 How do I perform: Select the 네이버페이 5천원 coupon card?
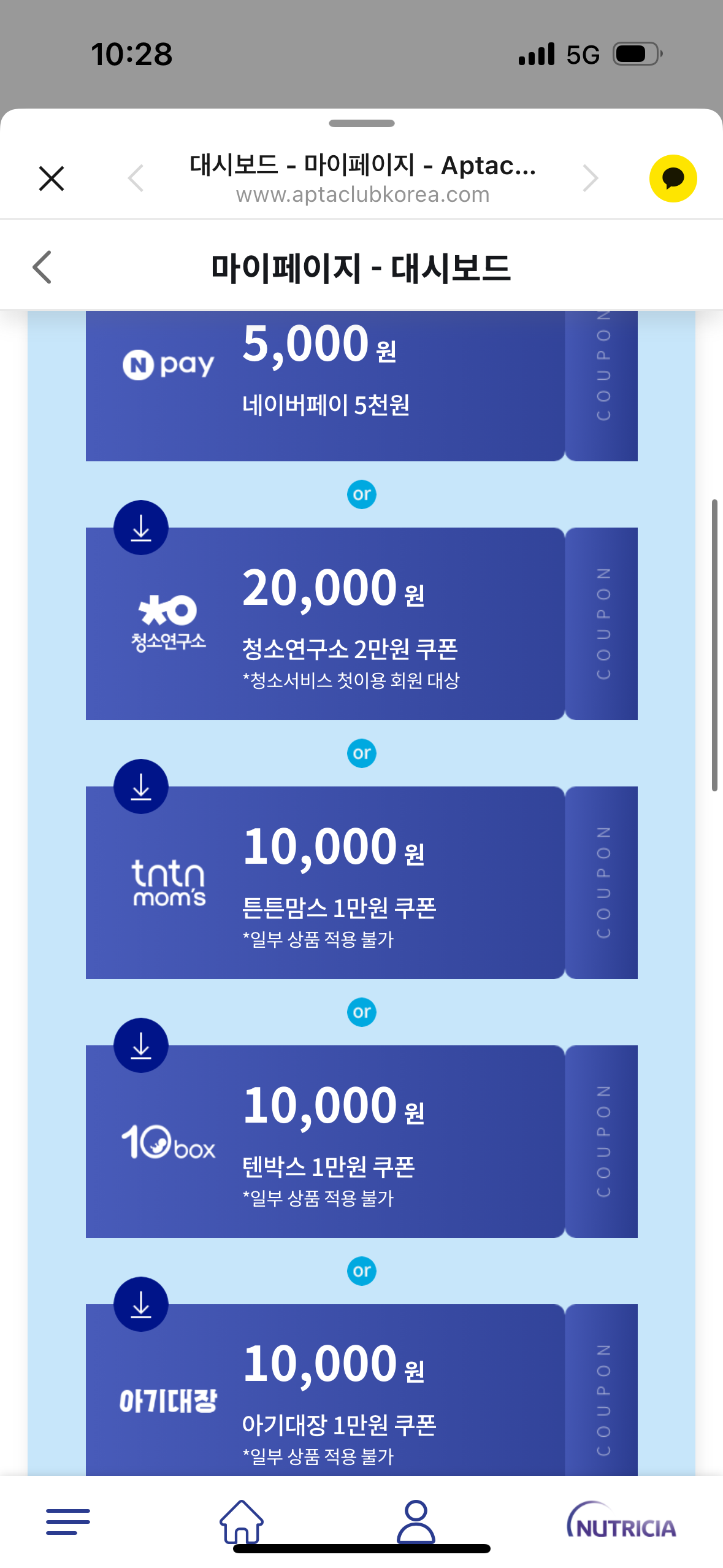click(325, 386)
